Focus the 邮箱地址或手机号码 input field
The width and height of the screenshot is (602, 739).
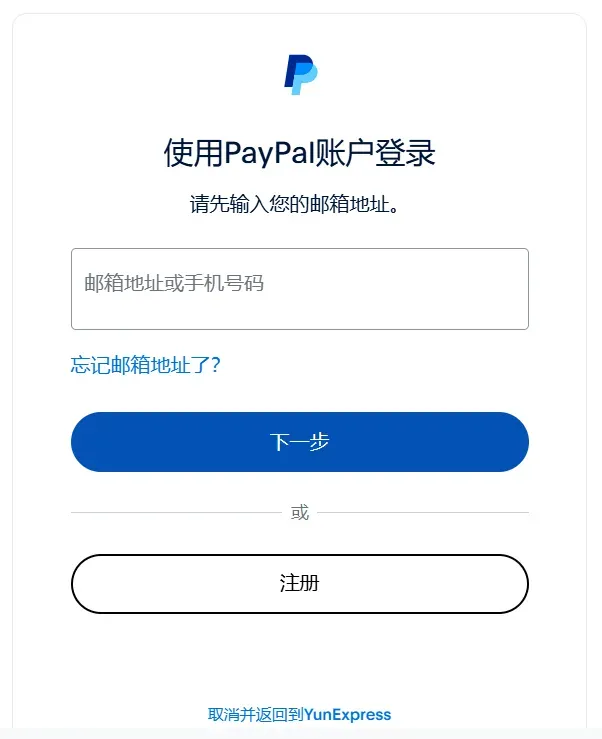click(299, 289)
